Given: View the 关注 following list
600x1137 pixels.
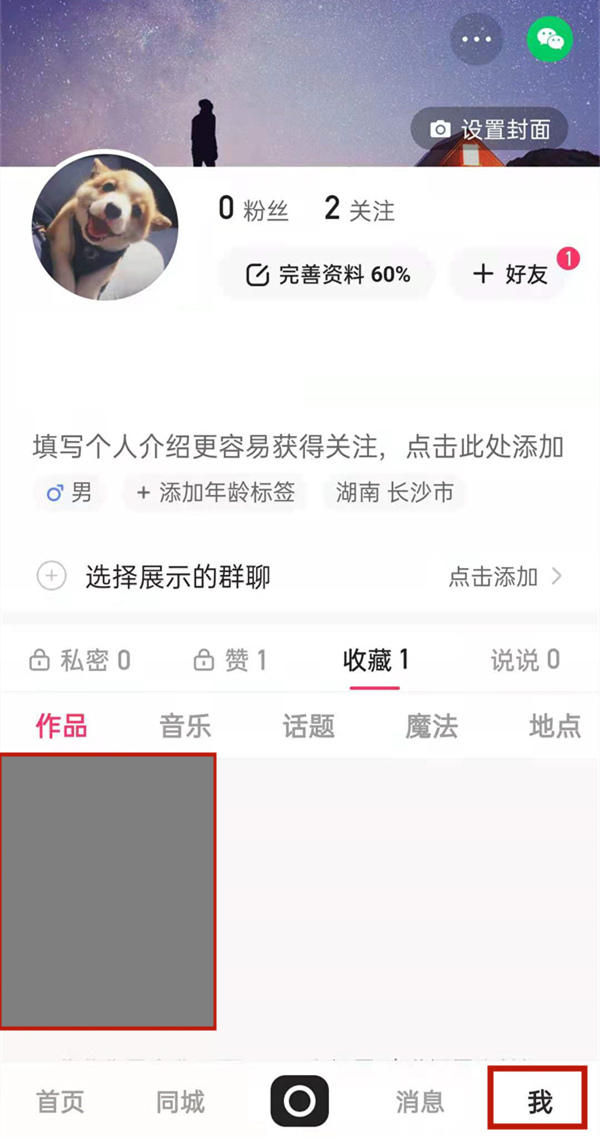Looking at the screenshot, I should 360,210.
